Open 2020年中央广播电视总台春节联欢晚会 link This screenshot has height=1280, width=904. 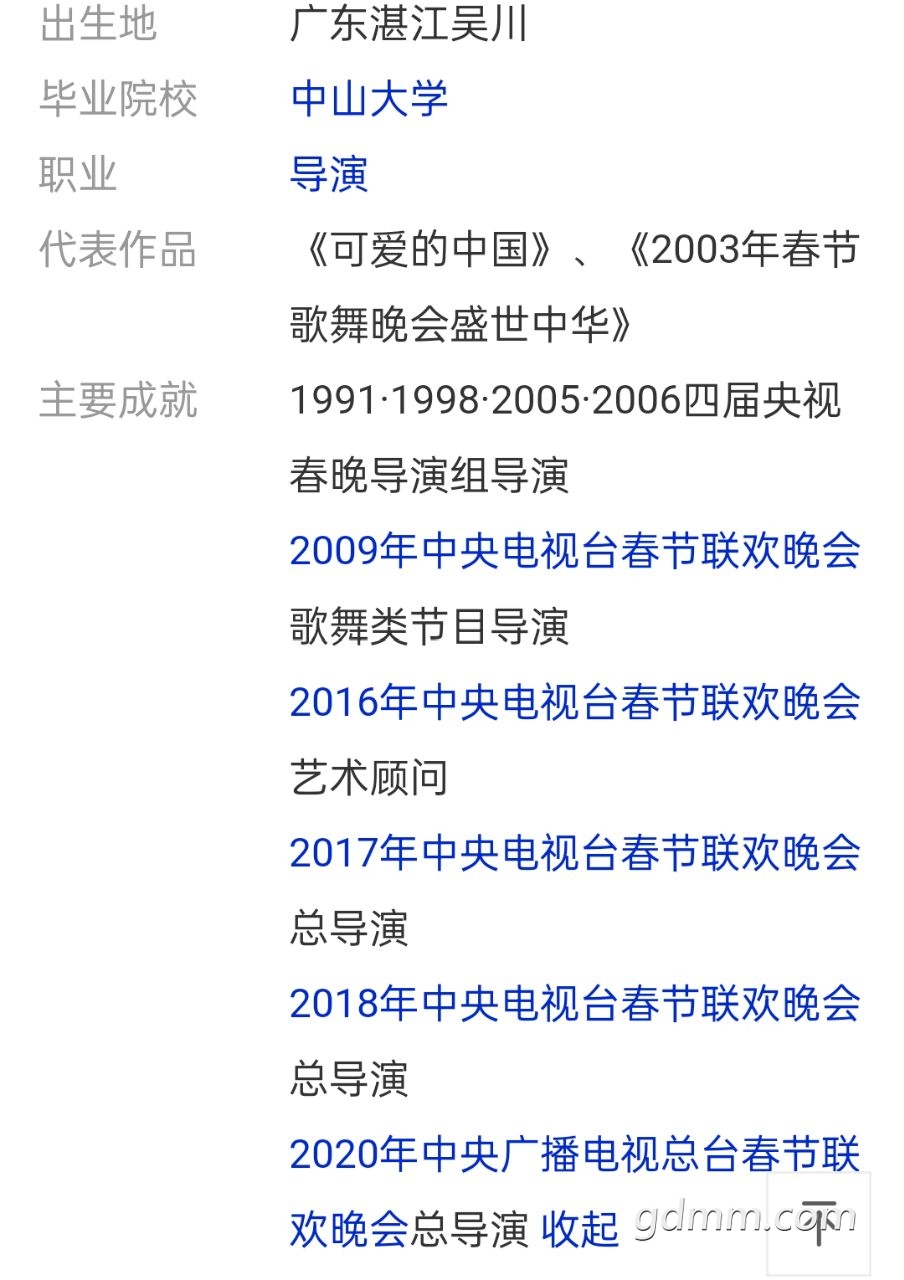574,1154
